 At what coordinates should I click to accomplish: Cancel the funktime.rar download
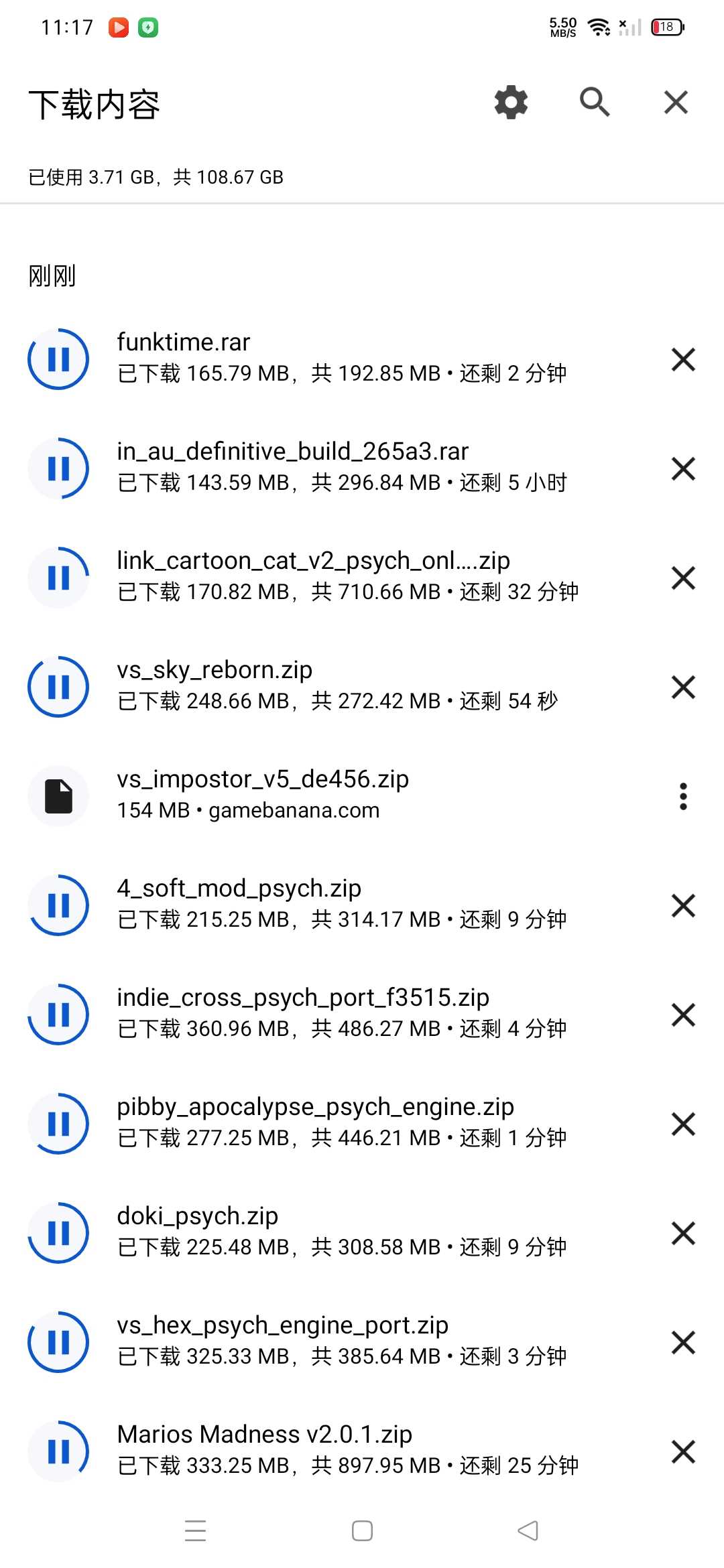tap(683, 359)
